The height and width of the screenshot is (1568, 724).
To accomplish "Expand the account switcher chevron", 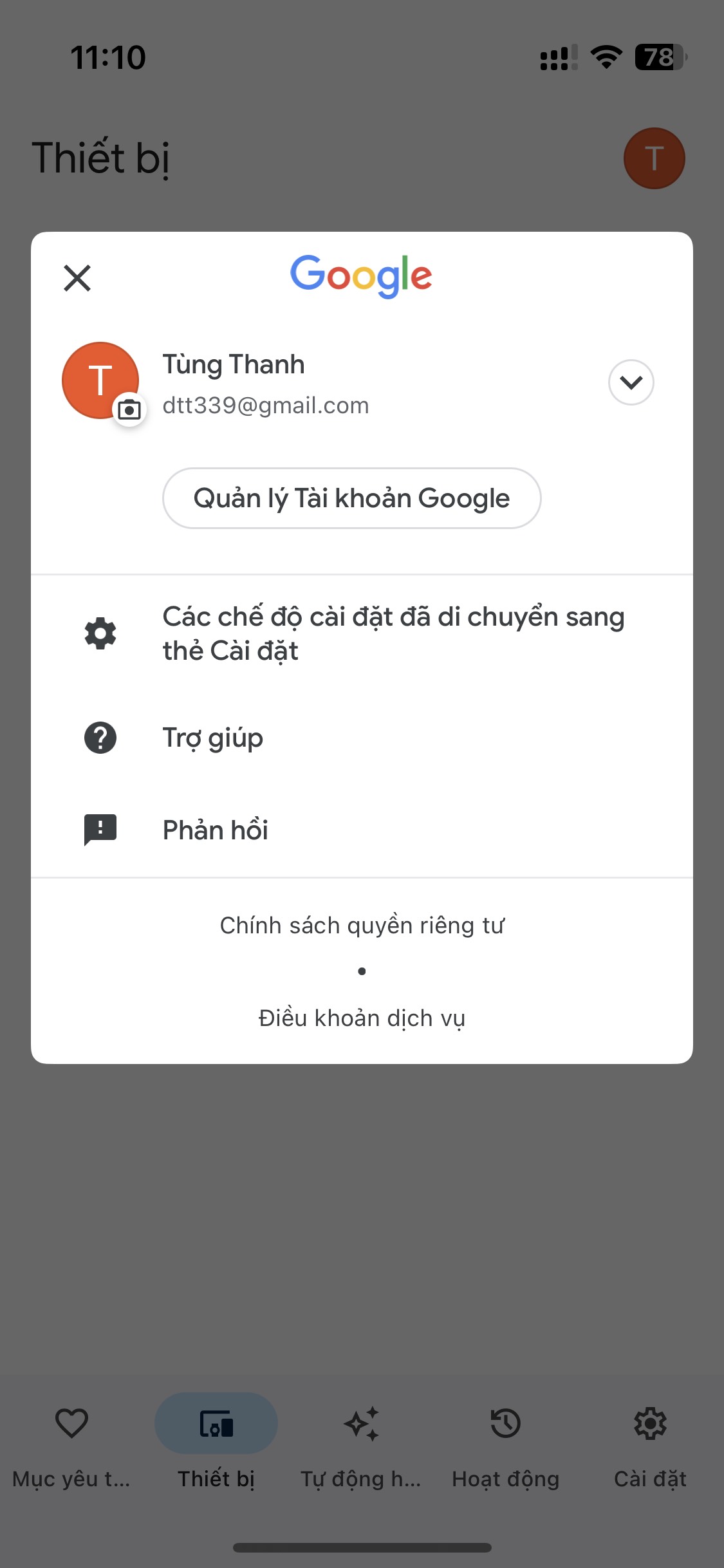I will [631, 382].
